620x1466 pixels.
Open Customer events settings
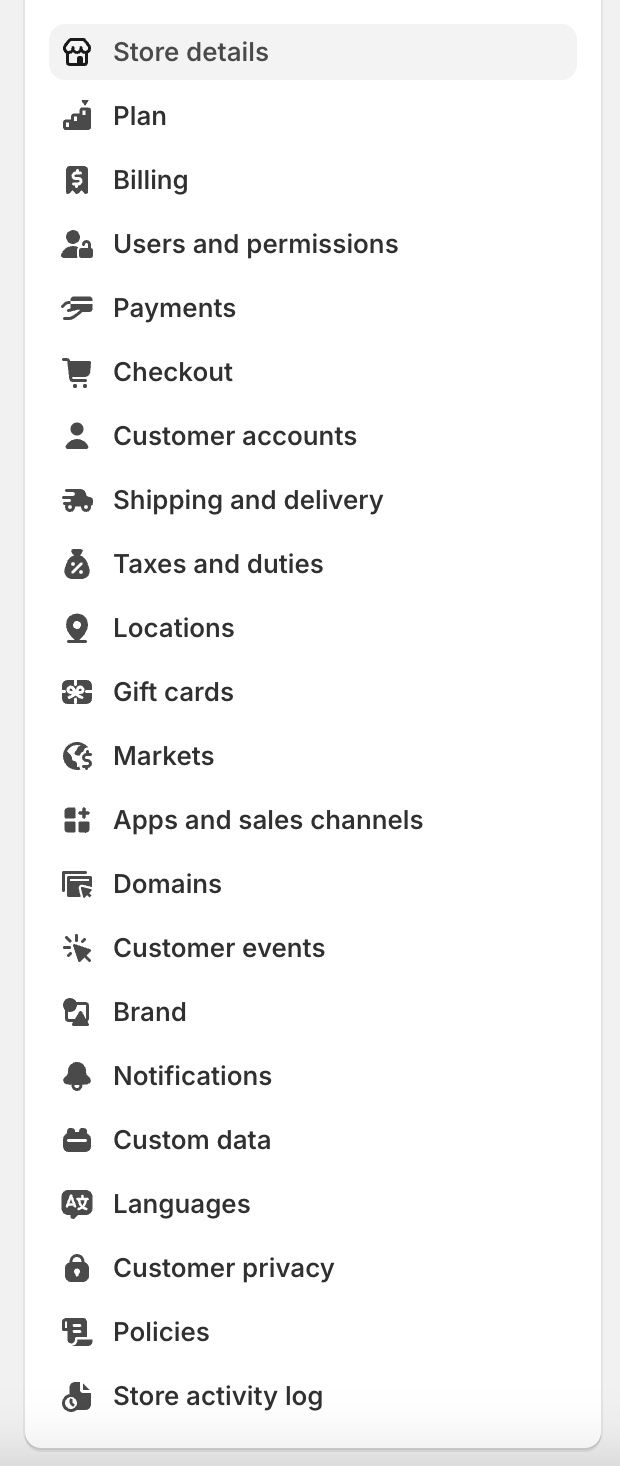(219, 948)
